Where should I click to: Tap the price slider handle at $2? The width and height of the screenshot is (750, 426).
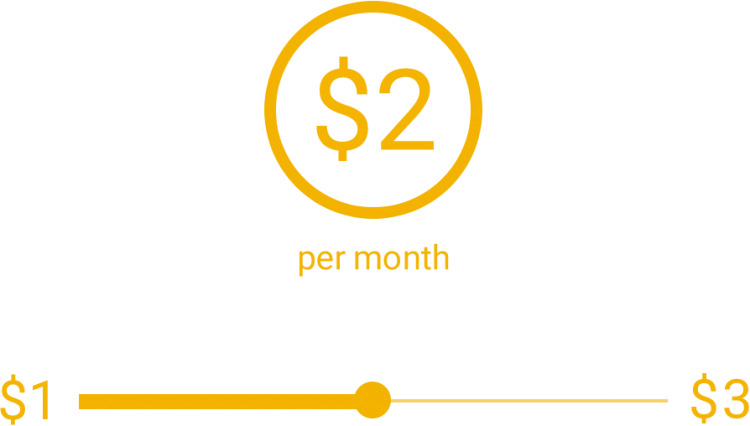373,400
